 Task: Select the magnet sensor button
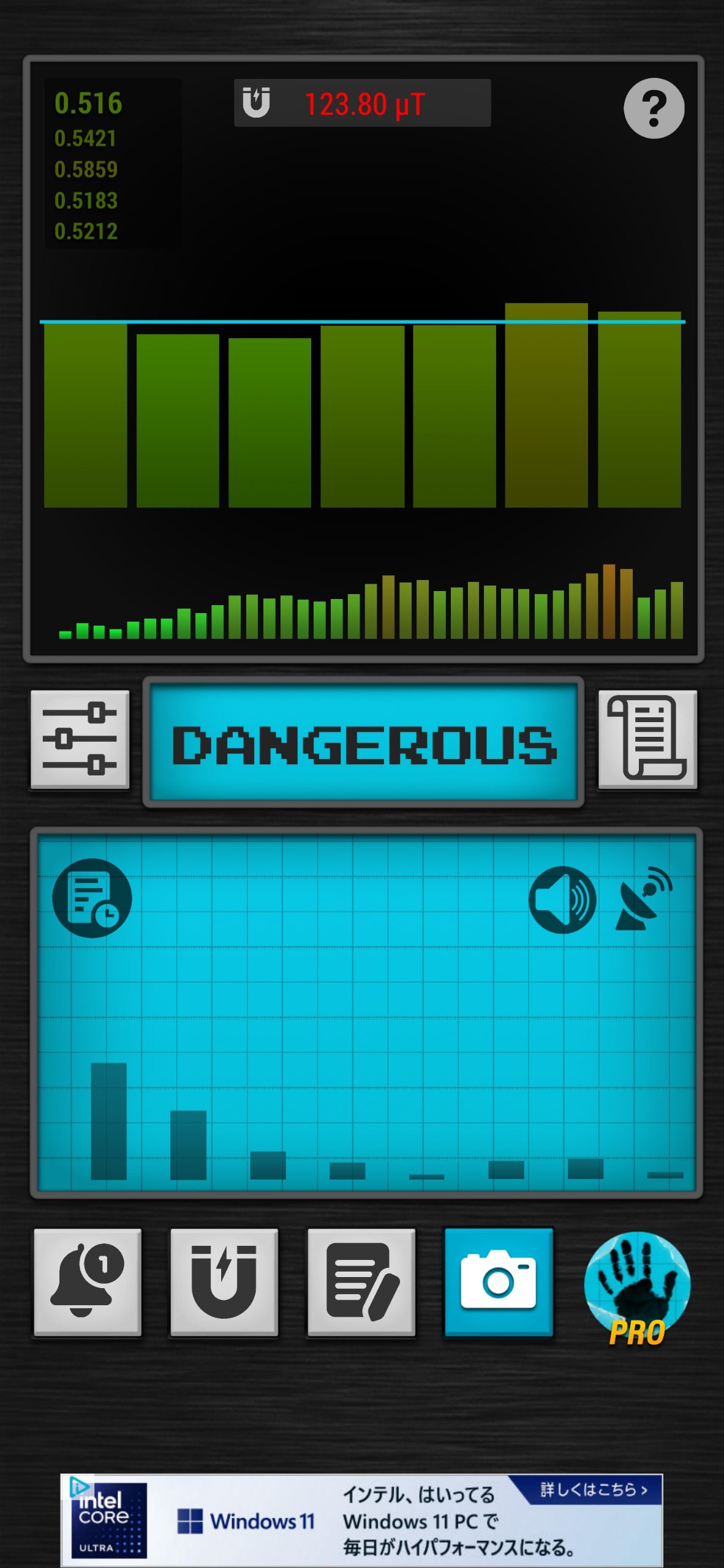(x=224, y=1281)
